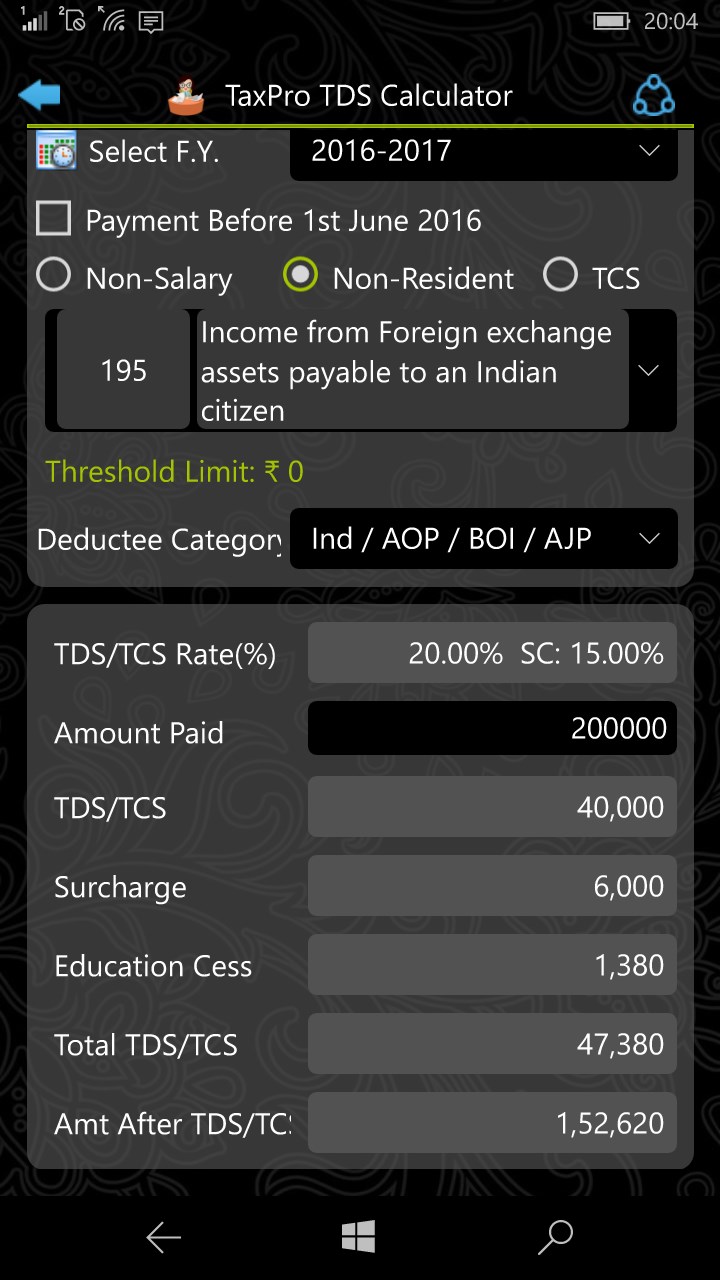This screenshot has height=1280, width=720.
Task: Check Payment Before 1st June 2016
Action: [54, 219]
